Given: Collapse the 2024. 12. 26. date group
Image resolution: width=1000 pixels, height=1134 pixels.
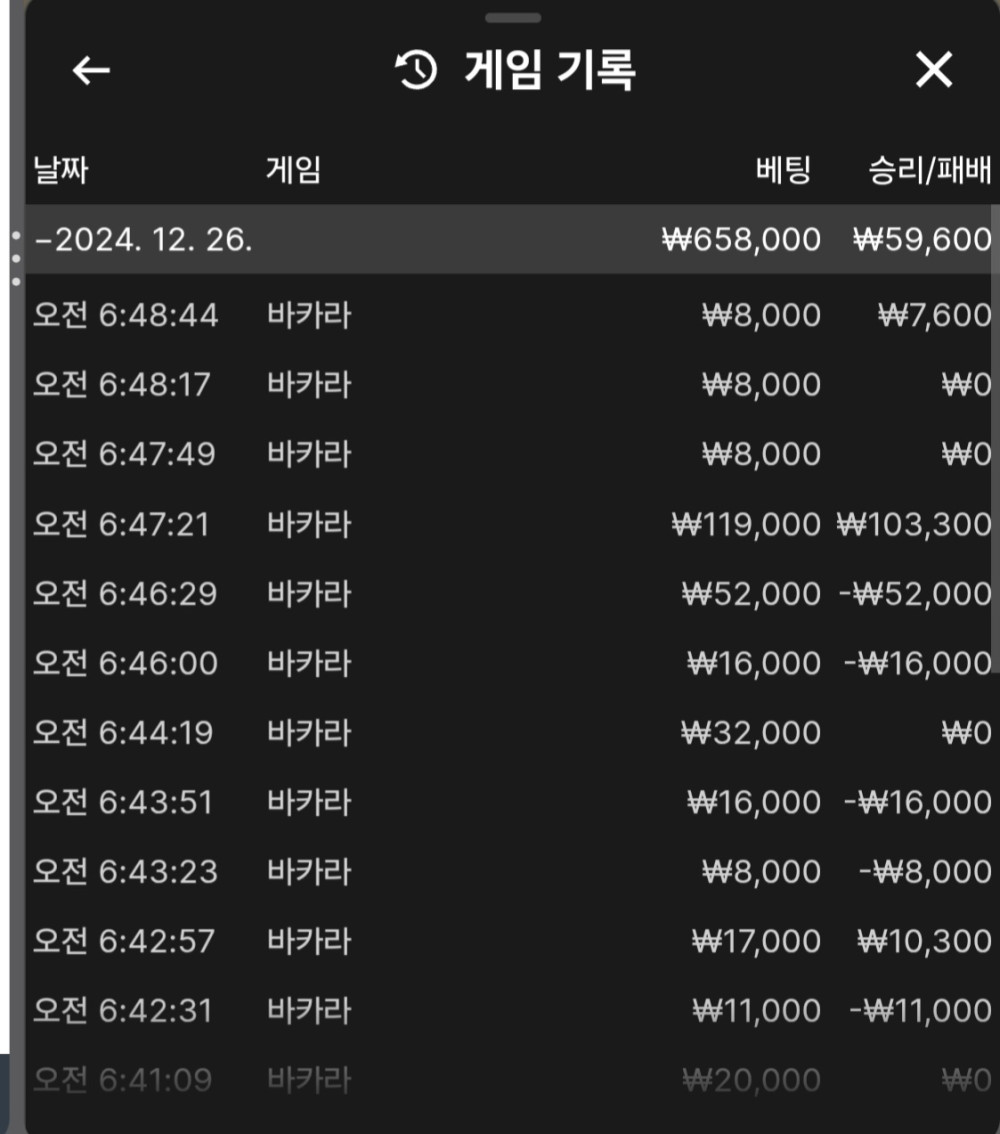Looking at the screenshot, I should pyautogui.click(x=143, y=240).
